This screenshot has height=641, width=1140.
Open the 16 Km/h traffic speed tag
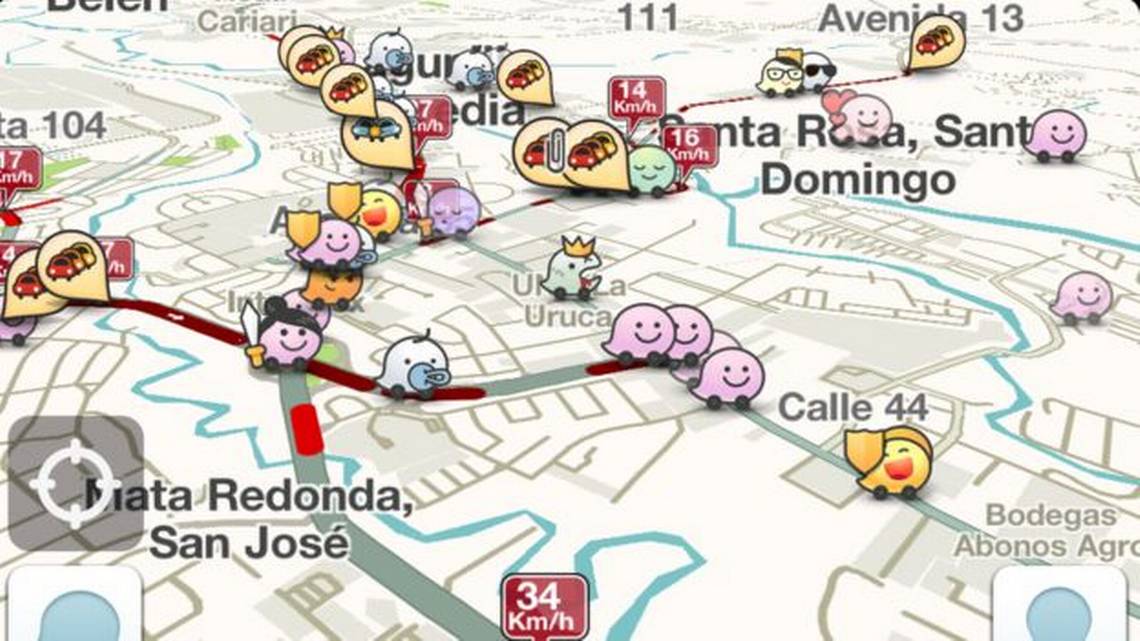(690, 146)
